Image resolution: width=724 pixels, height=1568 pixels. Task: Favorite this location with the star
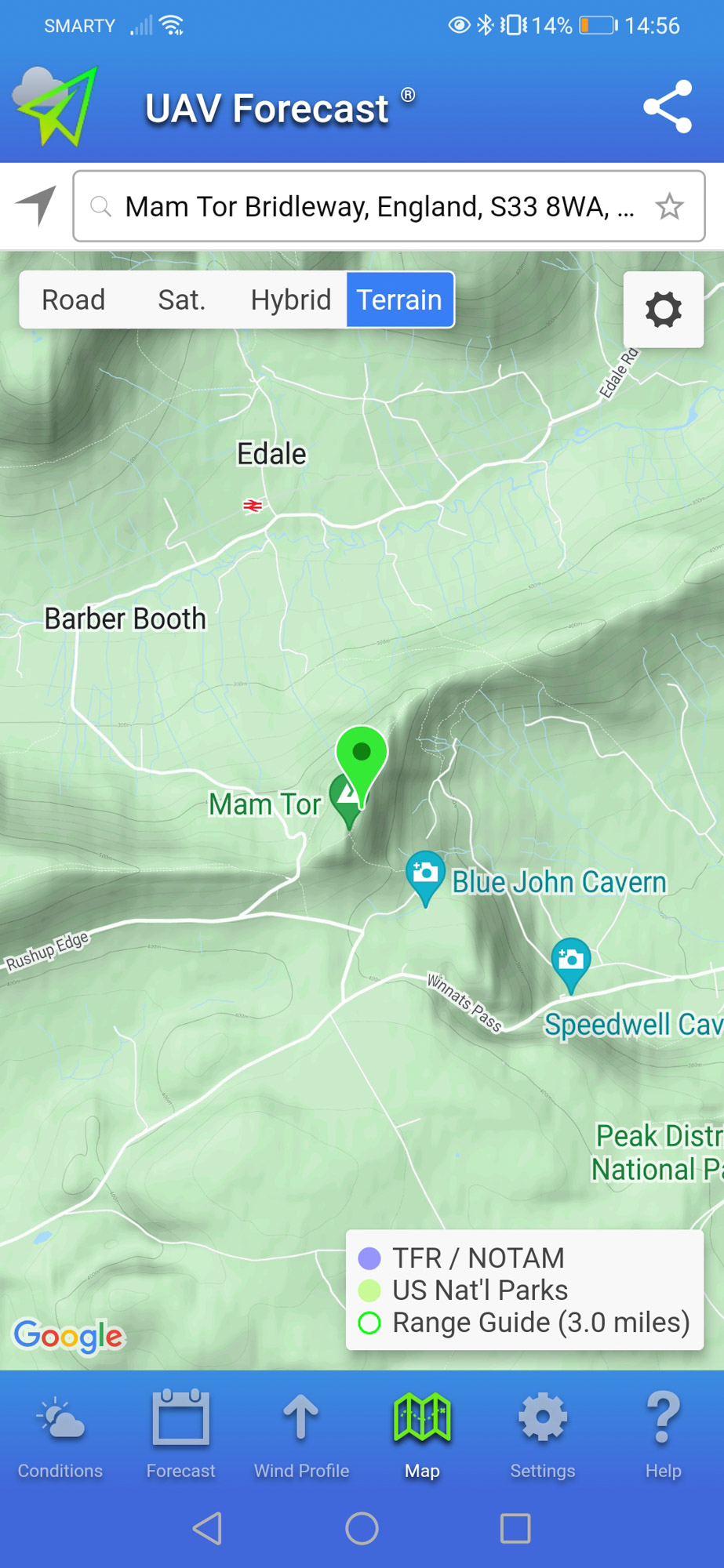click(670, 207)
